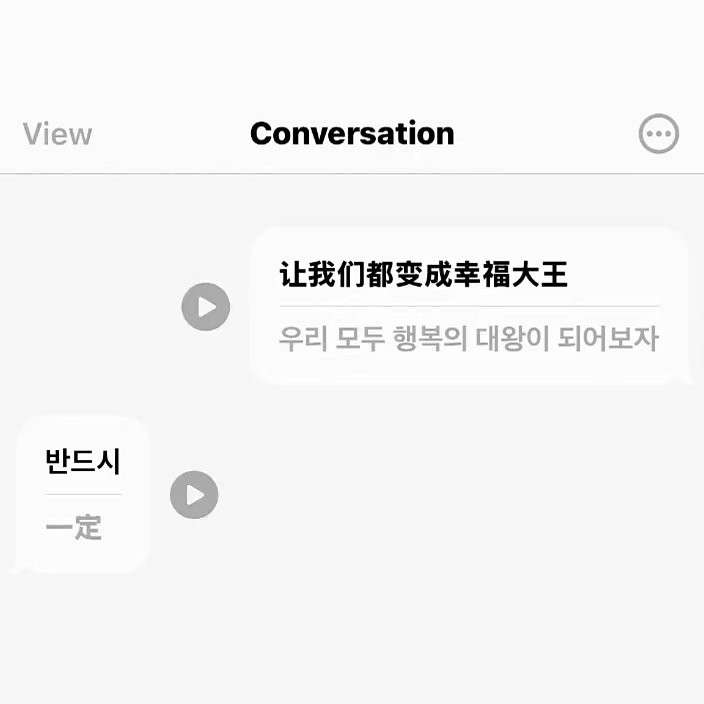The image size is (704, 704).
Task: Open the View options
Action: (x=57, y=134)
